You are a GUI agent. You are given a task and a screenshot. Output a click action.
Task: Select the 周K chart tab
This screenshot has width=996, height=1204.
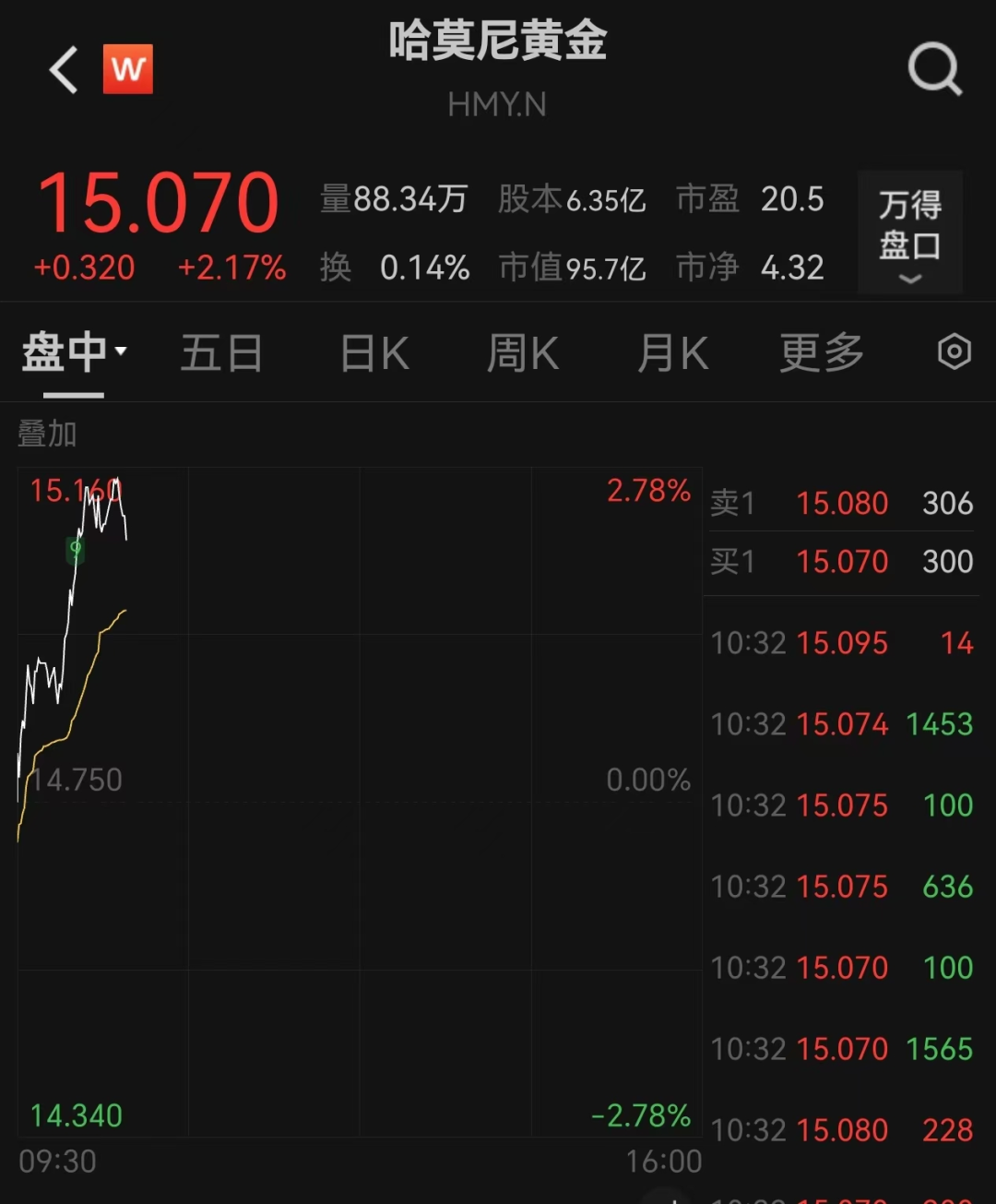(x=523, y=353)
